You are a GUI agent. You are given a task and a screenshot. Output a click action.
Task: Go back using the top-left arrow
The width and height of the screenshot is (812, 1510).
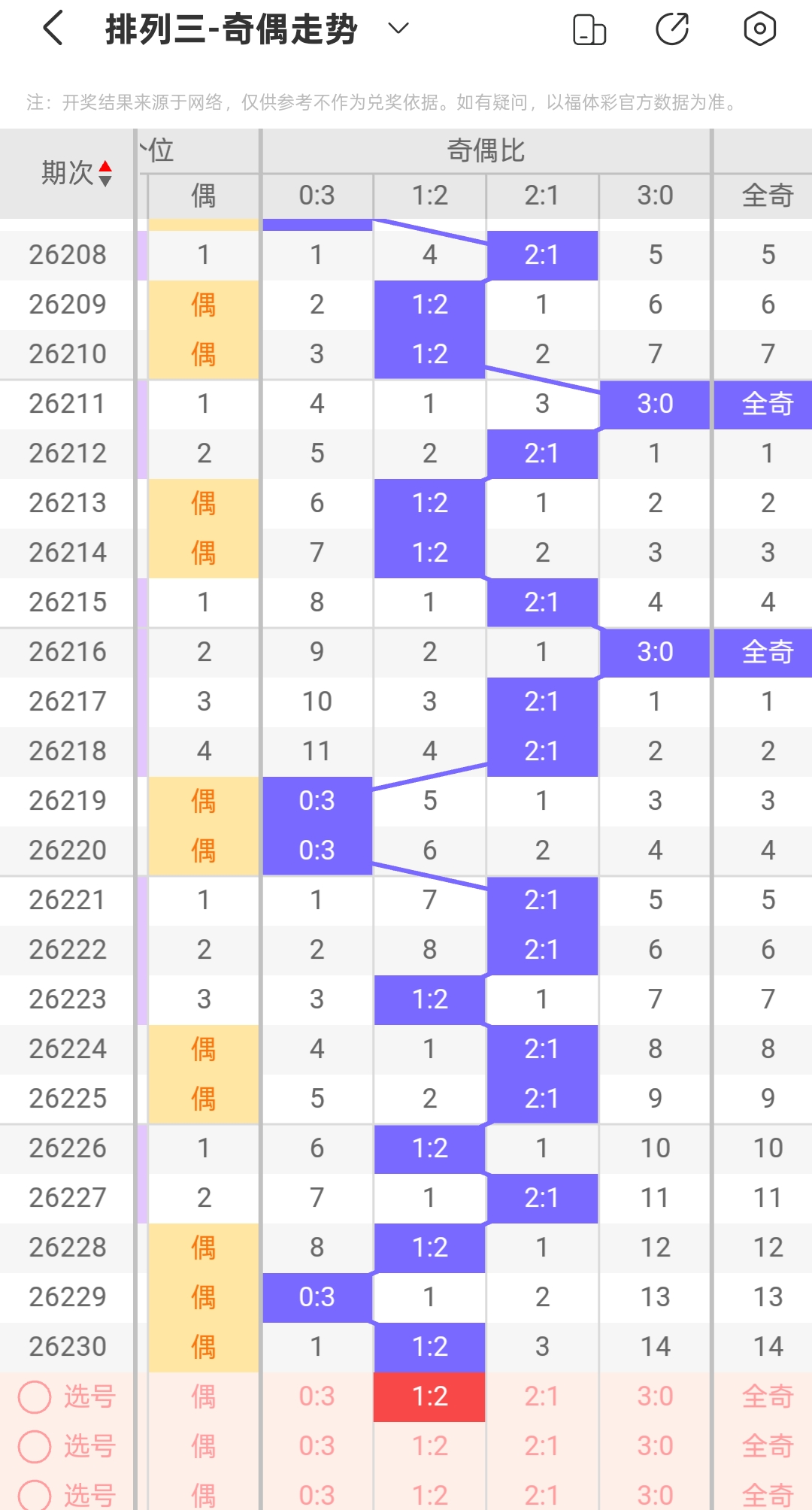coord(53,29)
